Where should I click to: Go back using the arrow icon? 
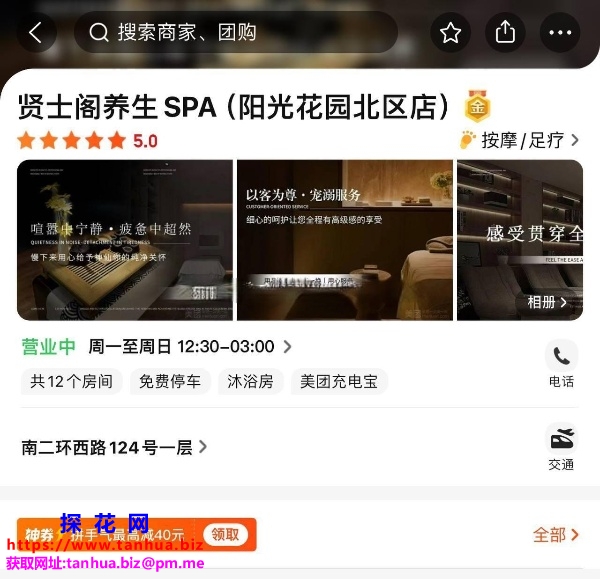(x=36, y=33)
